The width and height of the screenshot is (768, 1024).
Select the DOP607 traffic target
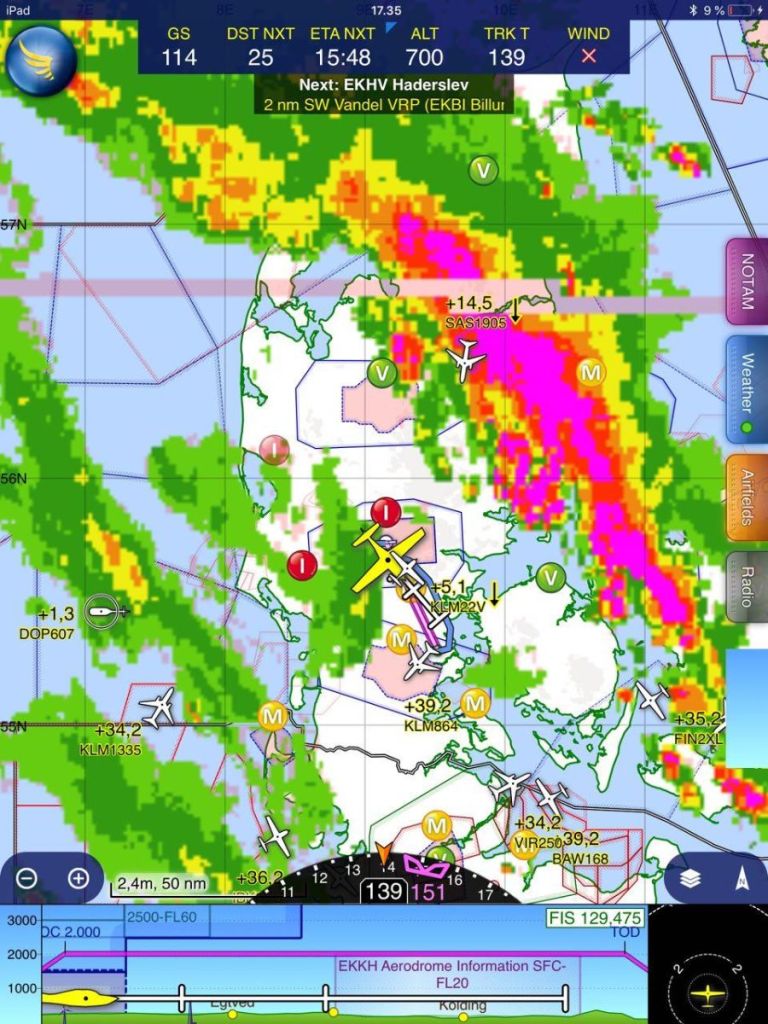coord(100,609)
